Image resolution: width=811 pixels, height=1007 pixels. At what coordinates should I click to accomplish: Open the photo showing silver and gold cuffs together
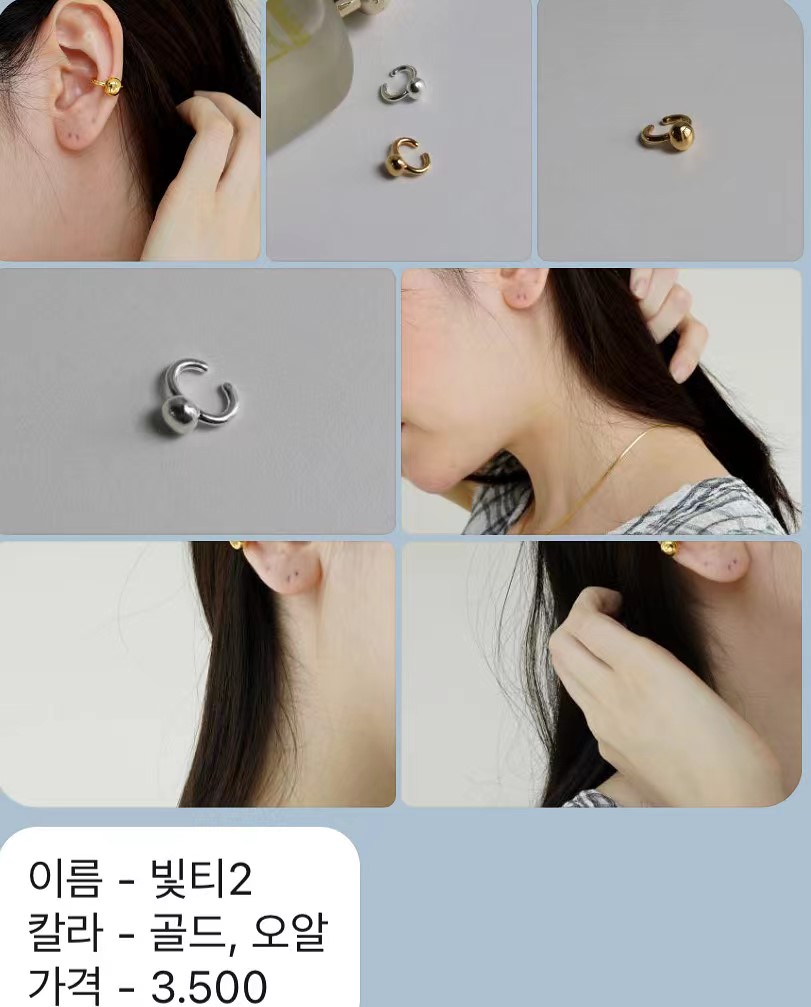[398, 130]
